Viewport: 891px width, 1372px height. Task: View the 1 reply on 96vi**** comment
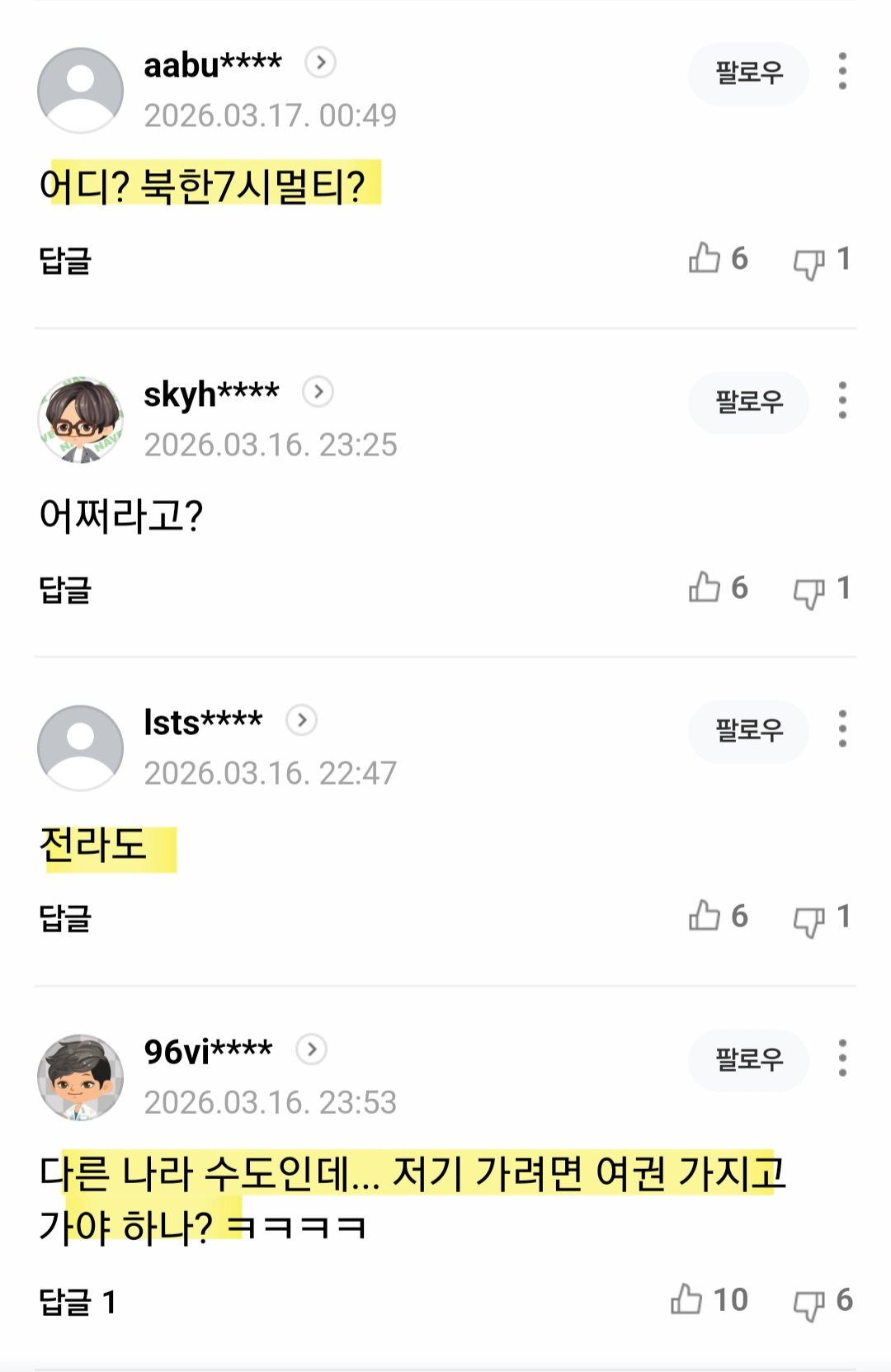[78, 1303]
